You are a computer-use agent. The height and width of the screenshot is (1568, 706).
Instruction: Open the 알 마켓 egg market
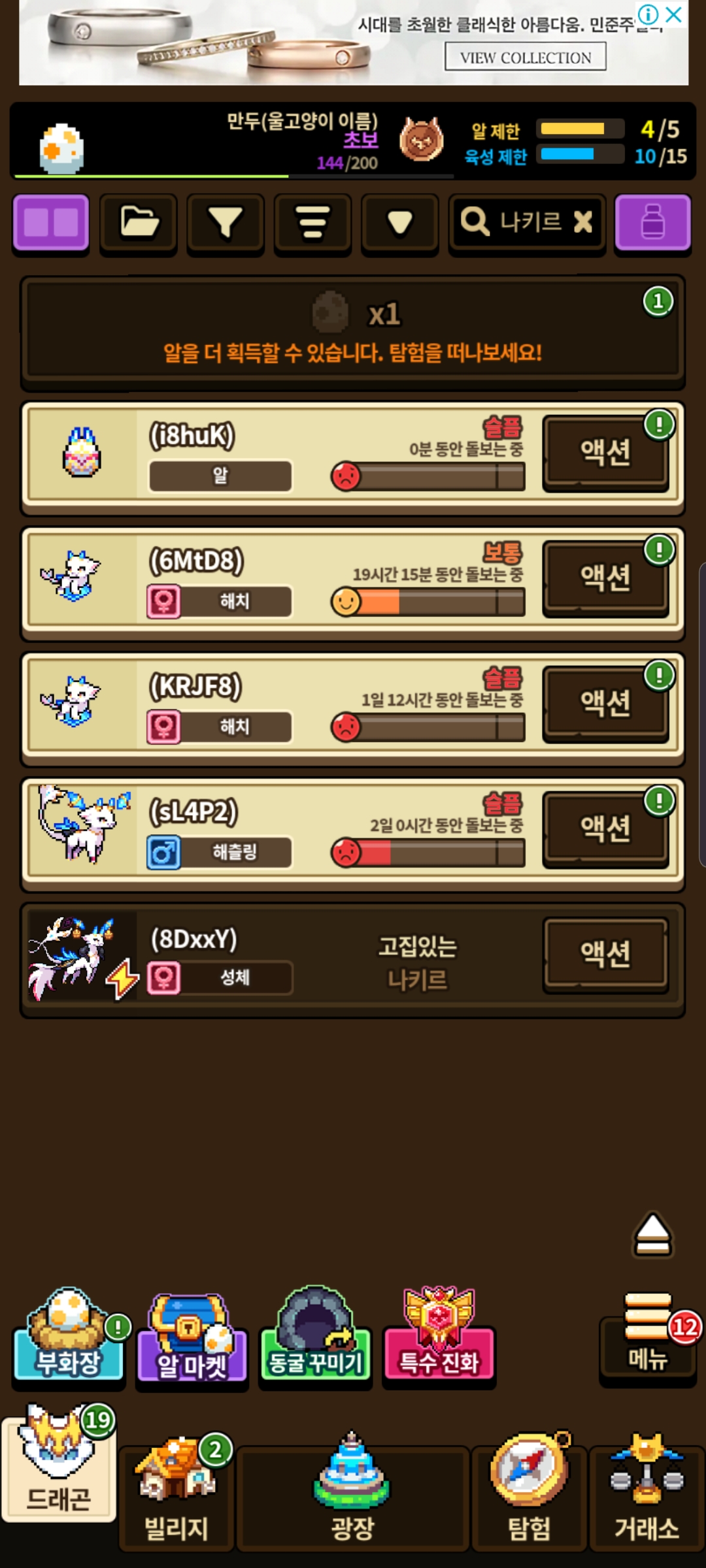pos(192,1338)
